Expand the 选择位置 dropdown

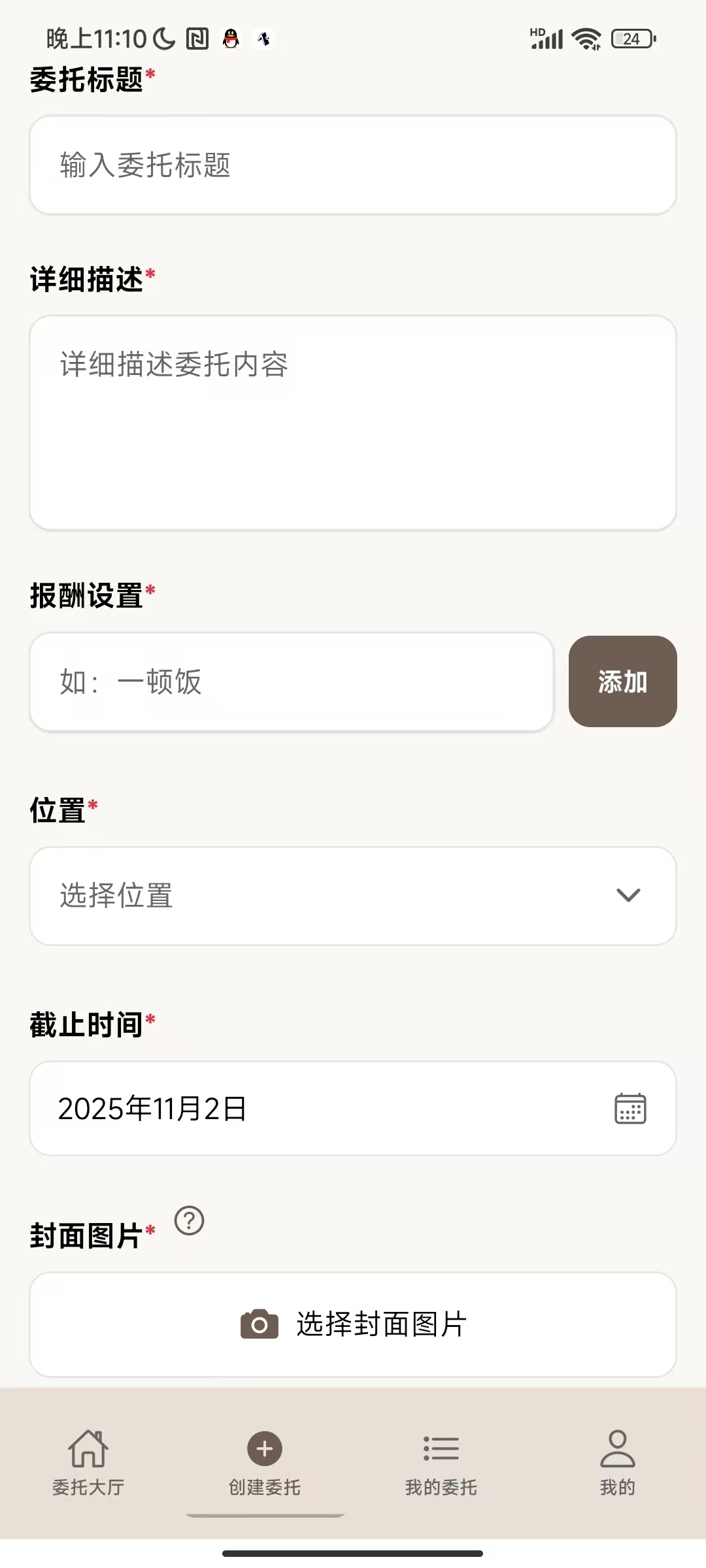pos(353,896)
